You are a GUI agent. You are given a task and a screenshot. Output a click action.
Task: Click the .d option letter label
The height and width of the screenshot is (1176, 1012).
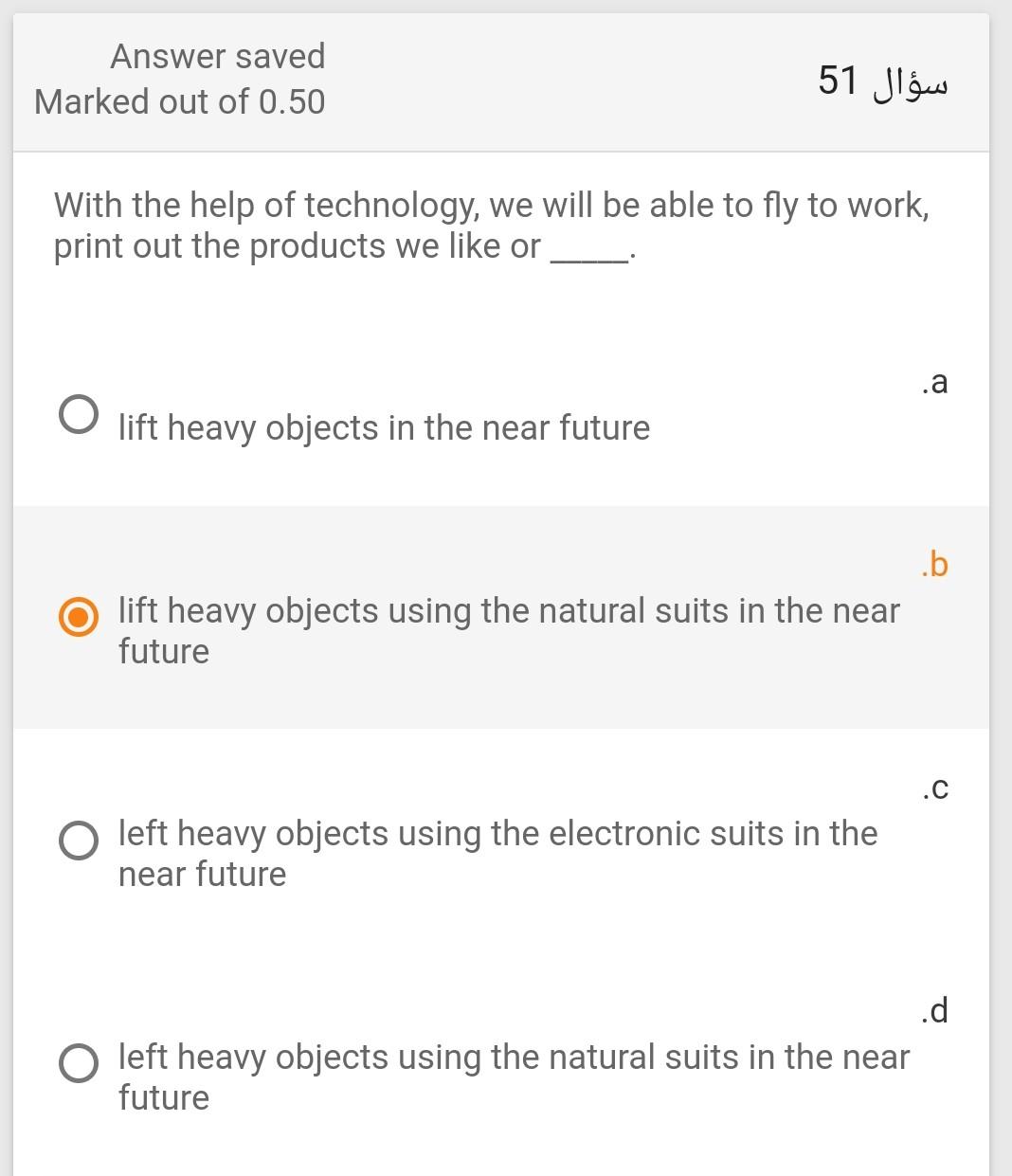[934, 1012]
